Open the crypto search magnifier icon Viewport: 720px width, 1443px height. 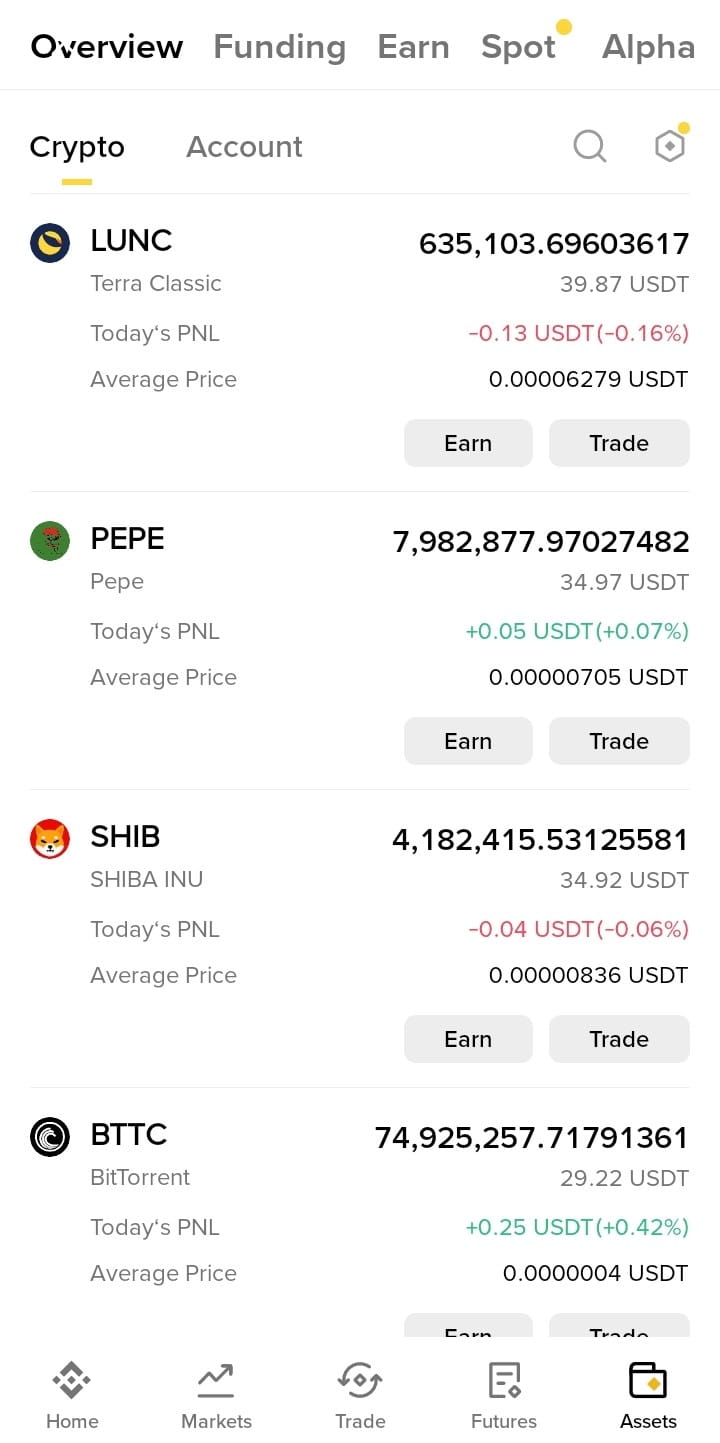point(590,146)
